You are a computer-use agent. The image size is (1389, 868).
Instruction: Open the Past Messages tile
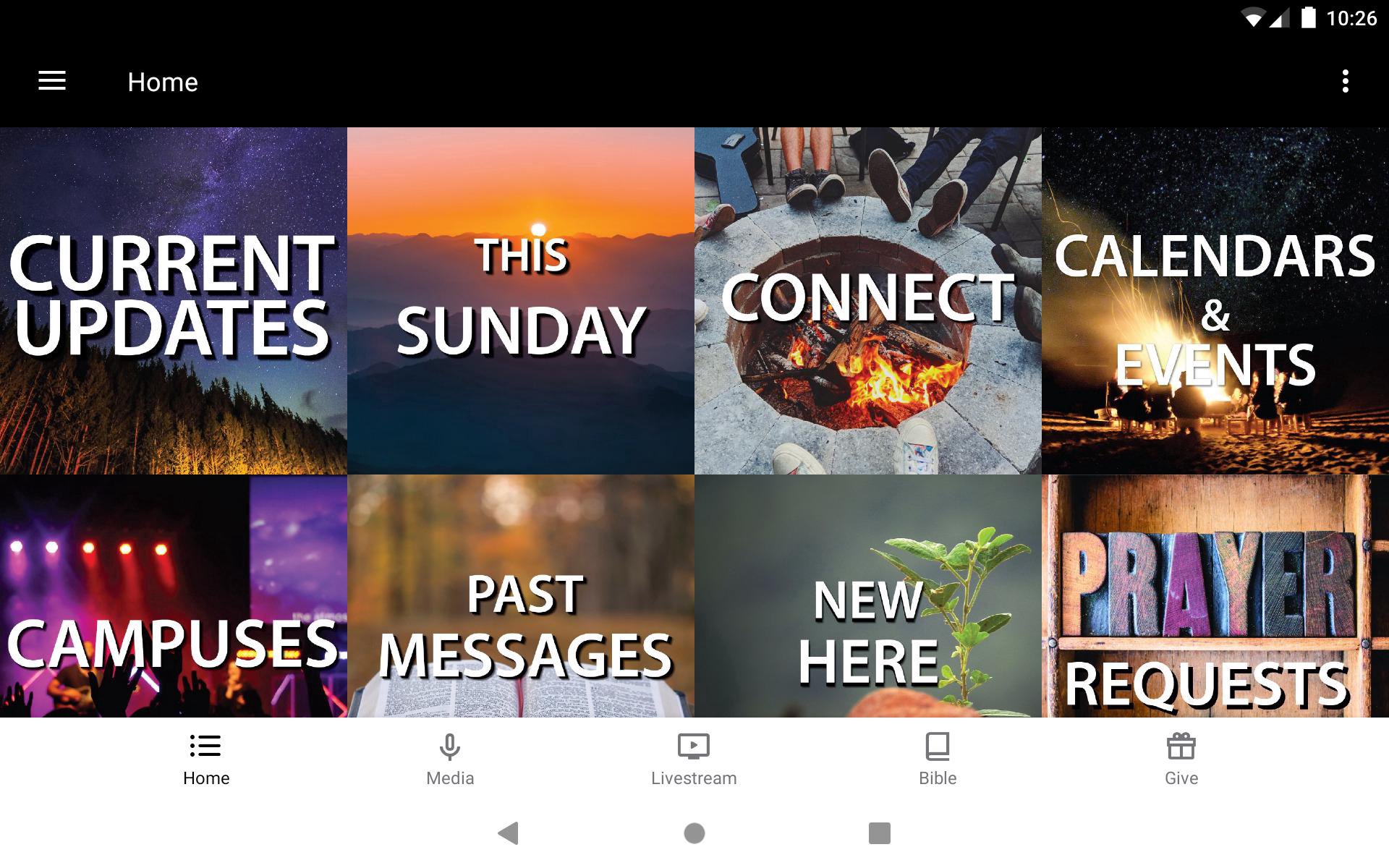tap(521, 596)
